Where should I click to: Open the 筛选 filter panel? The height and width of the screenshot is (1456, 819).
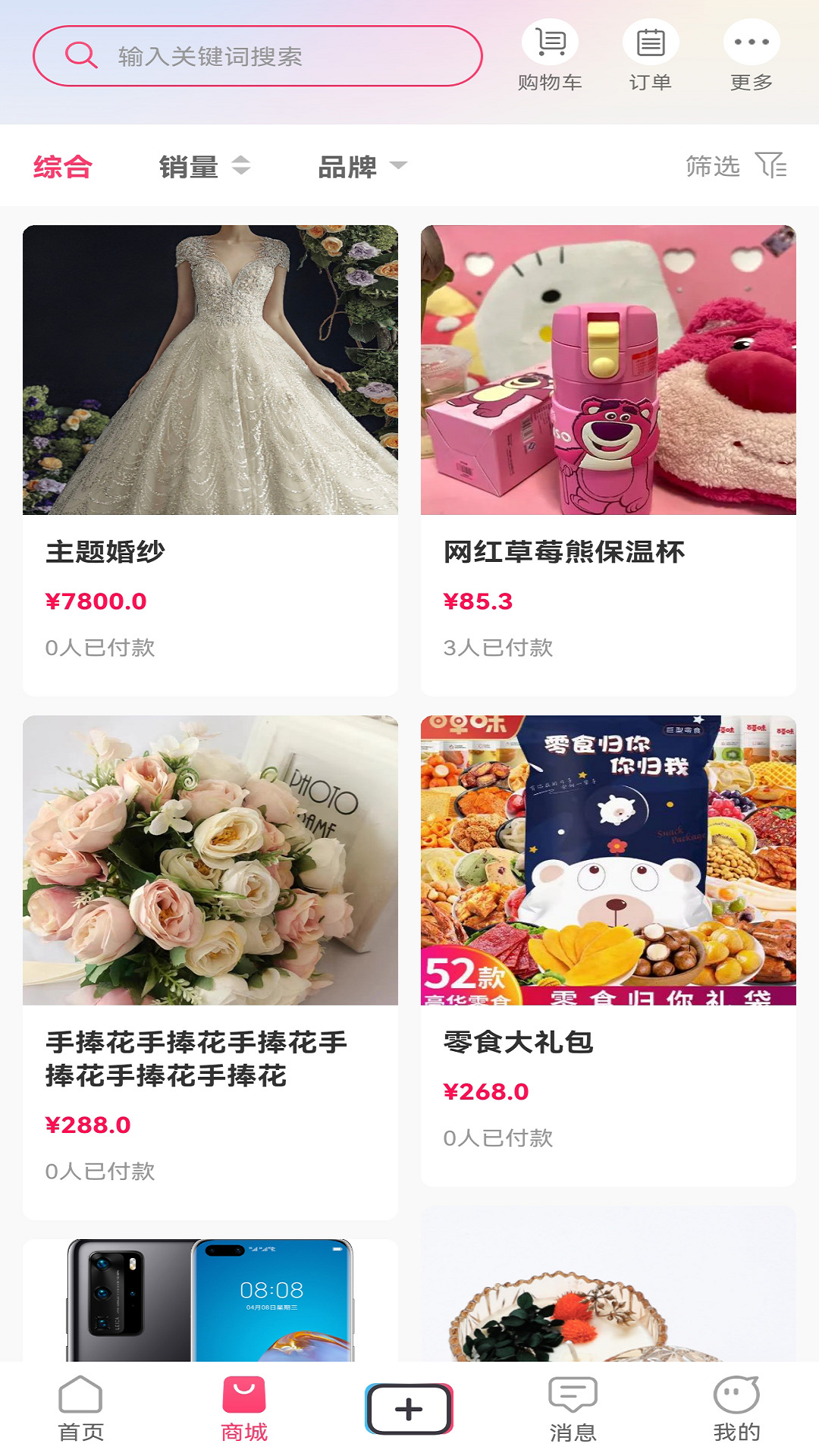click(x=736, y=165)
